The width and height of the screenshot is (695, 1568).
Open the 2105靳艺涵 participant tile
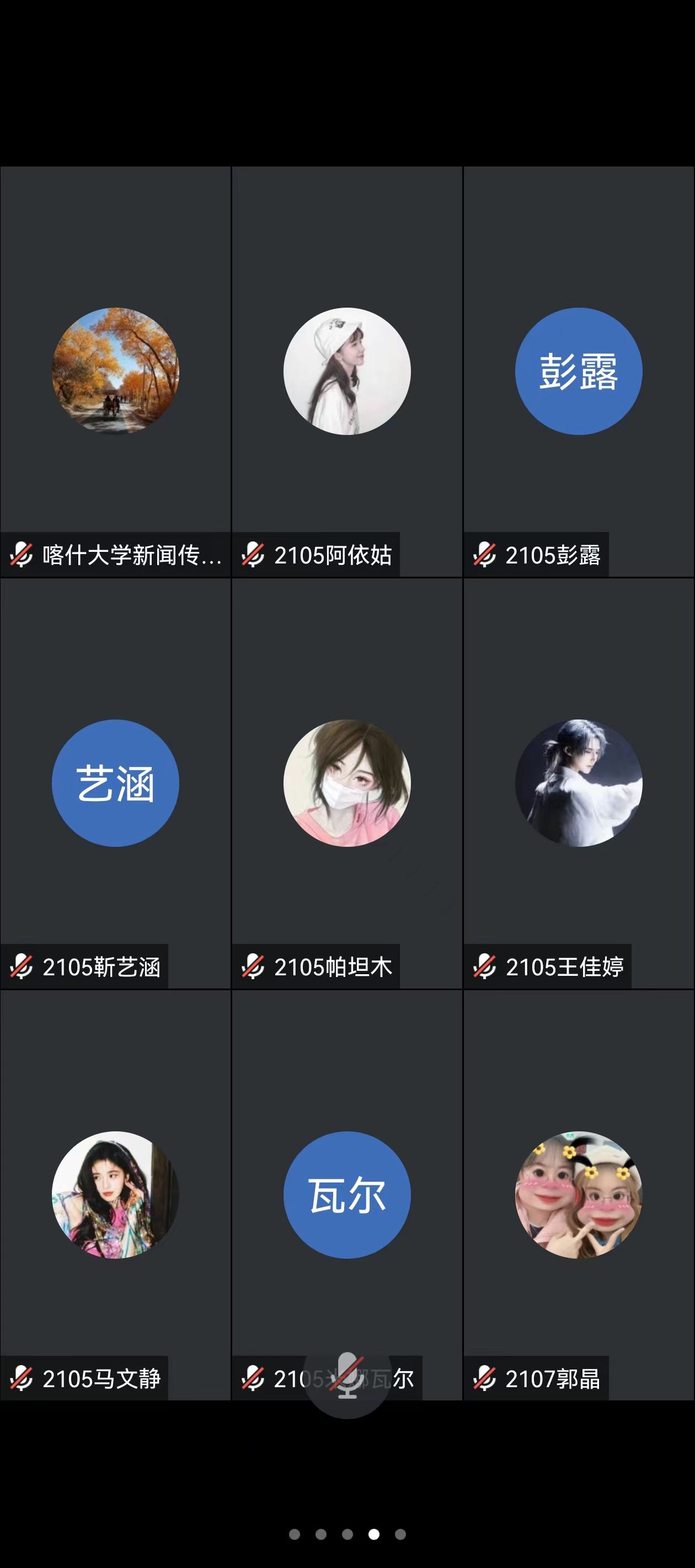[115, 783]
